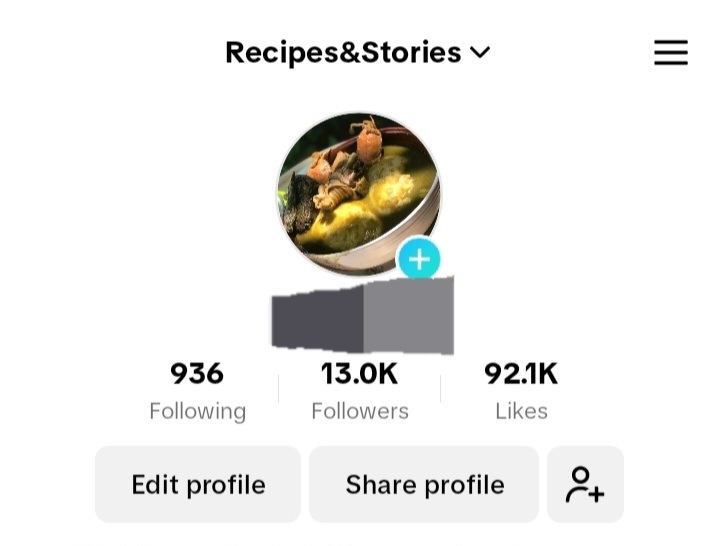Tap Share profile

[x=424, y=485]
